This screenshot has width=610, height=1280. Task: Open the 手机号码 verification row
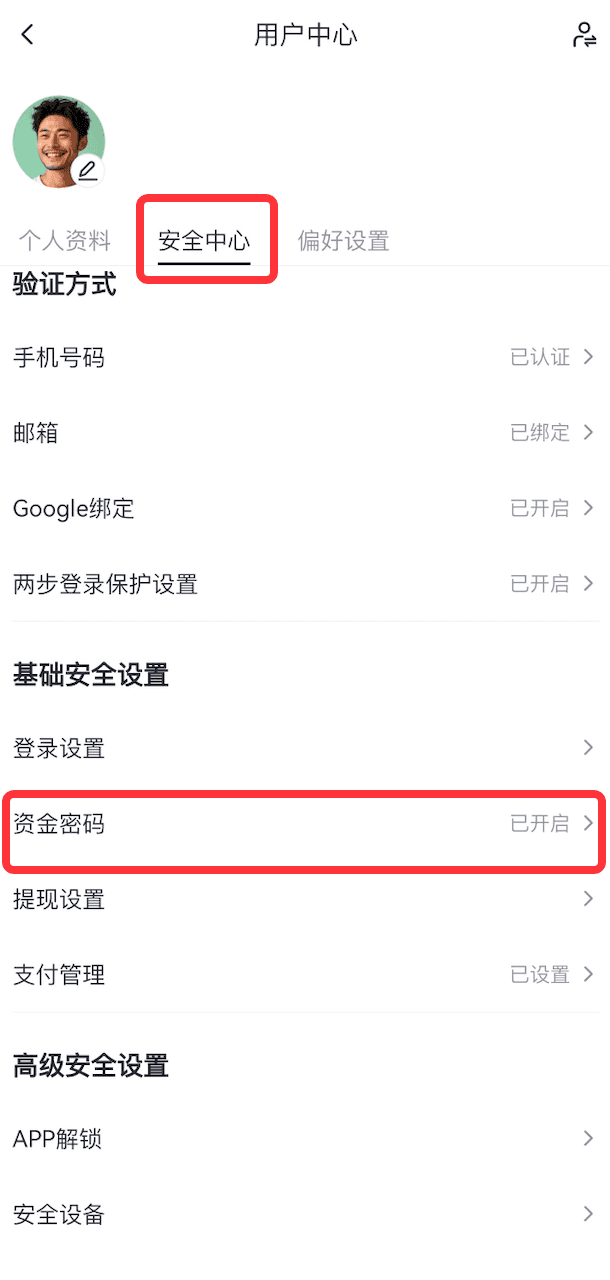click(x=305, y=357)
